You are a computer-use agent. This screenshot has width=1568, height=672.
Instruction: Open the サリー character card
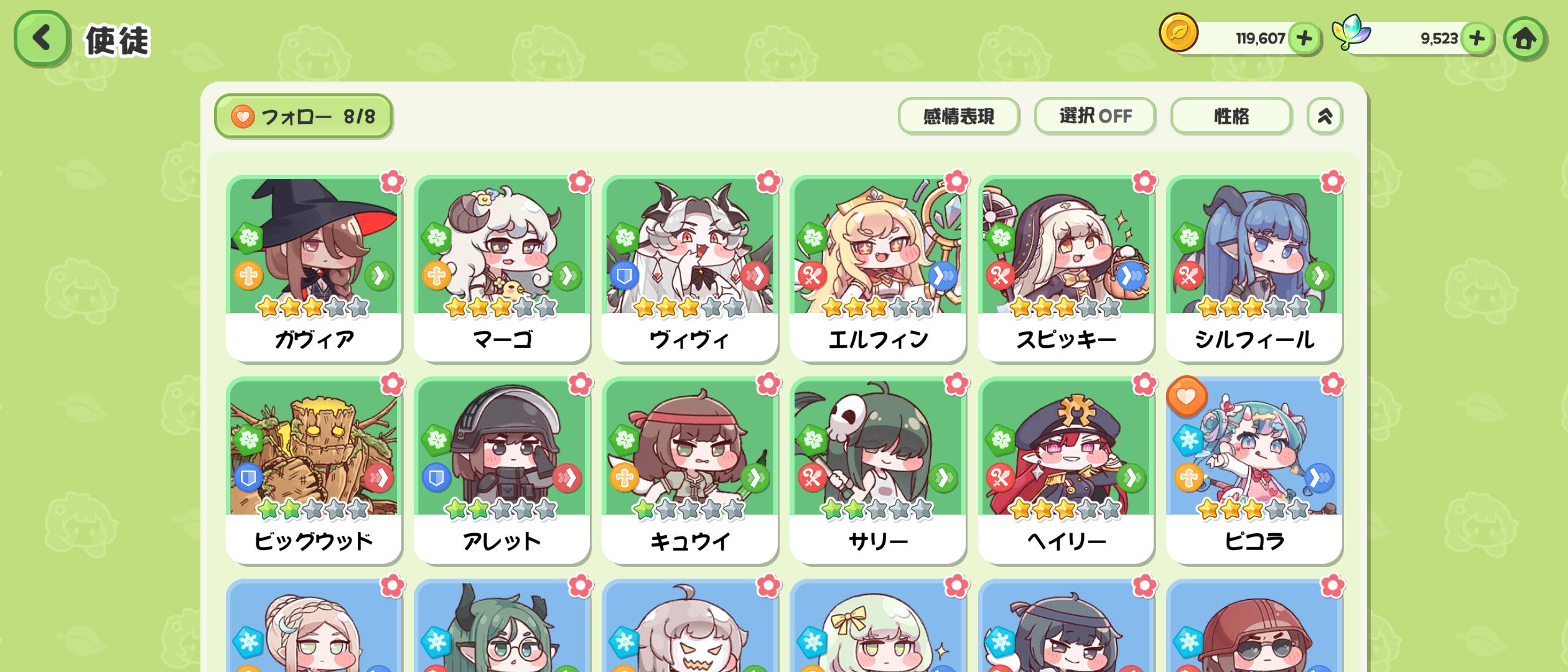[x=877, y=470]
